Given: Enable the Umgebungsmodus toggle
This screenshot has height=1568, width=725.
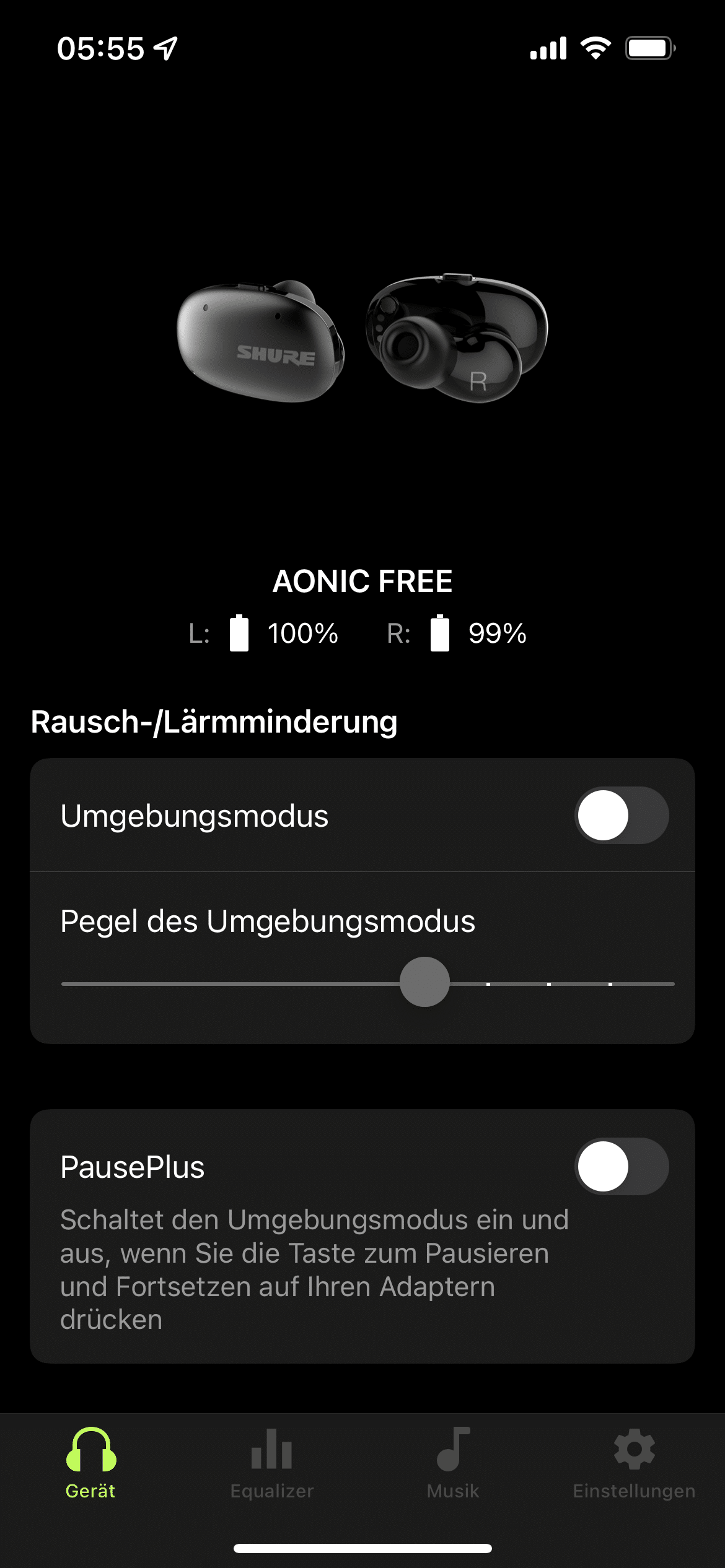Looking at the screenshot, I should click(x=622, y=815).
